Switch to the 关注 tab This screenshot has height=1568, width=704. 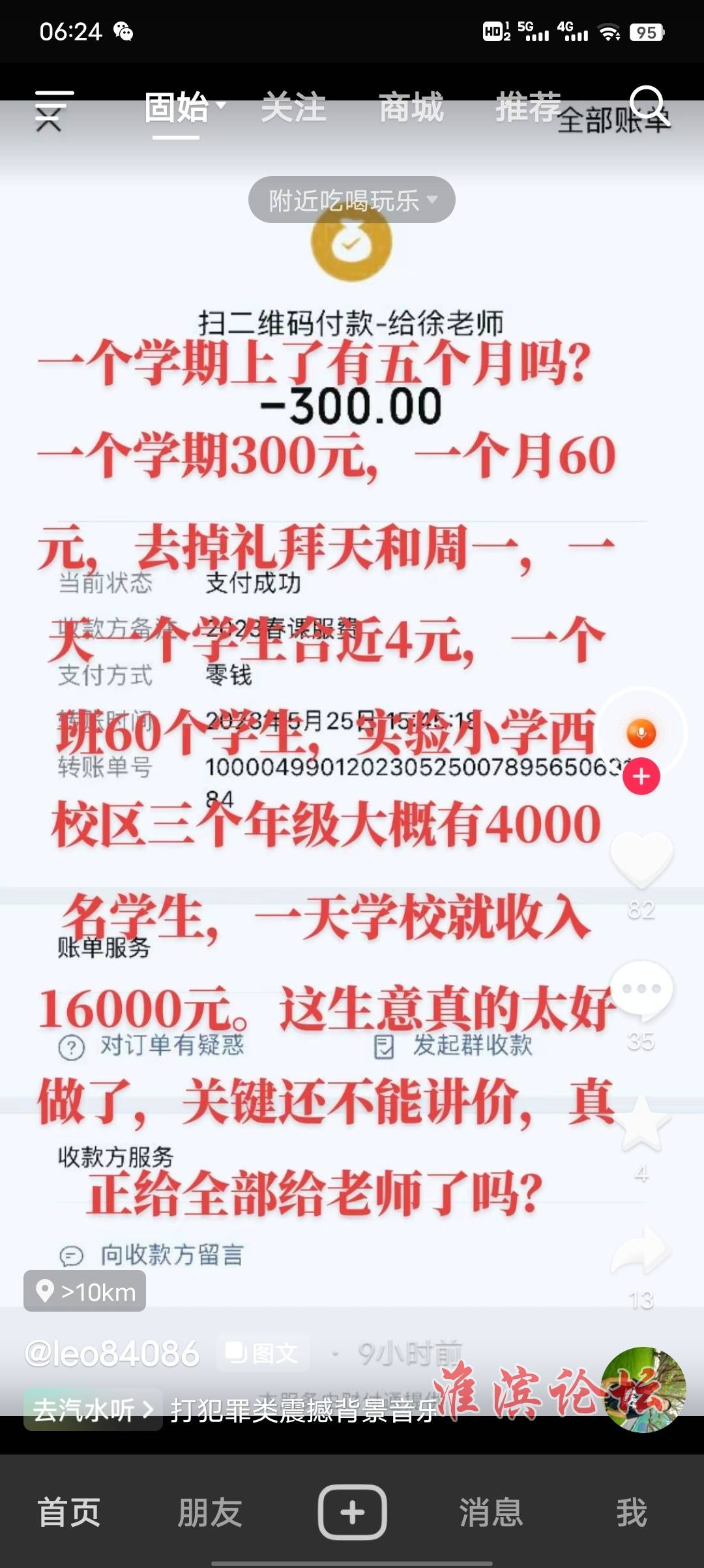293,108
